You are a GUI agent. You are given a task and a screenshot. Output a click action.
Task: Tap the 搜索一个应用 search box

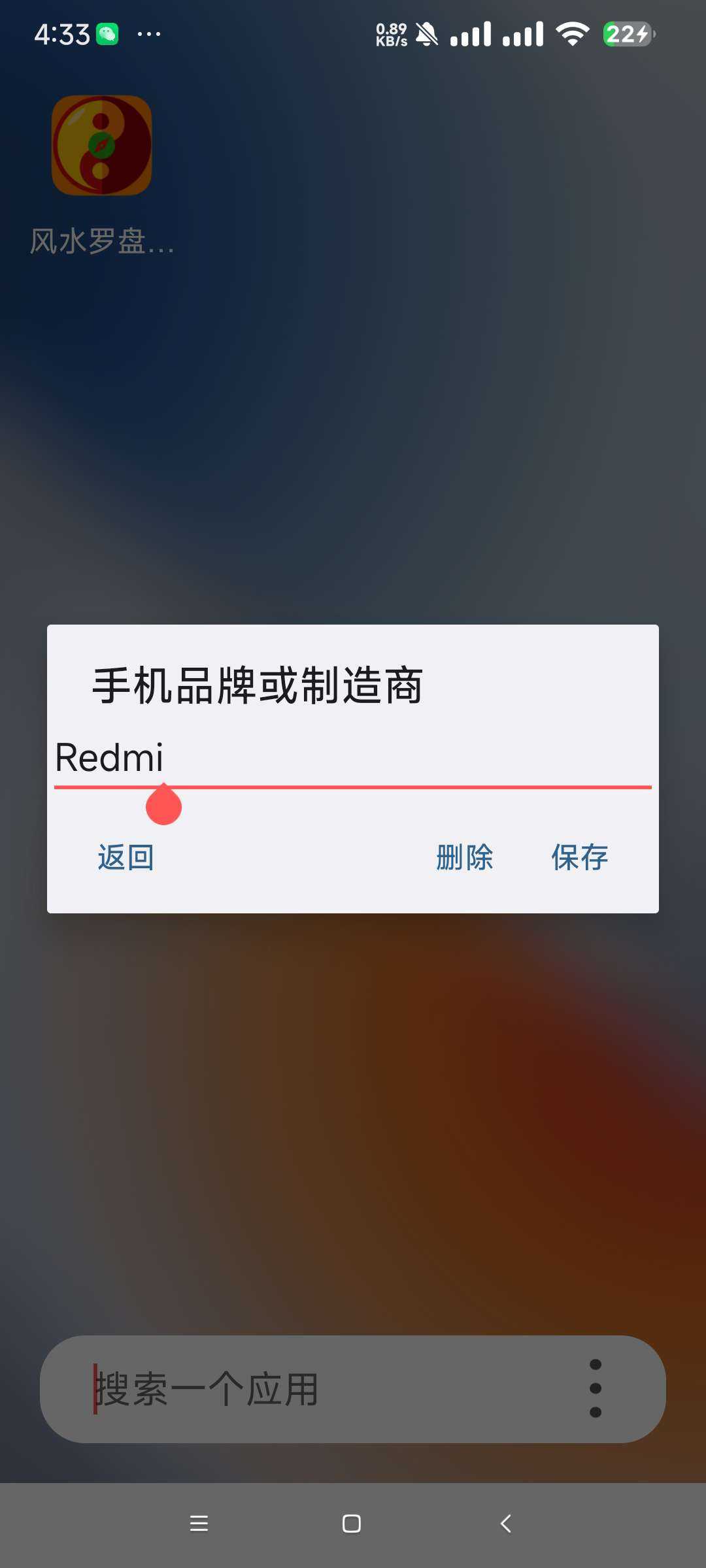[314, 1389]
